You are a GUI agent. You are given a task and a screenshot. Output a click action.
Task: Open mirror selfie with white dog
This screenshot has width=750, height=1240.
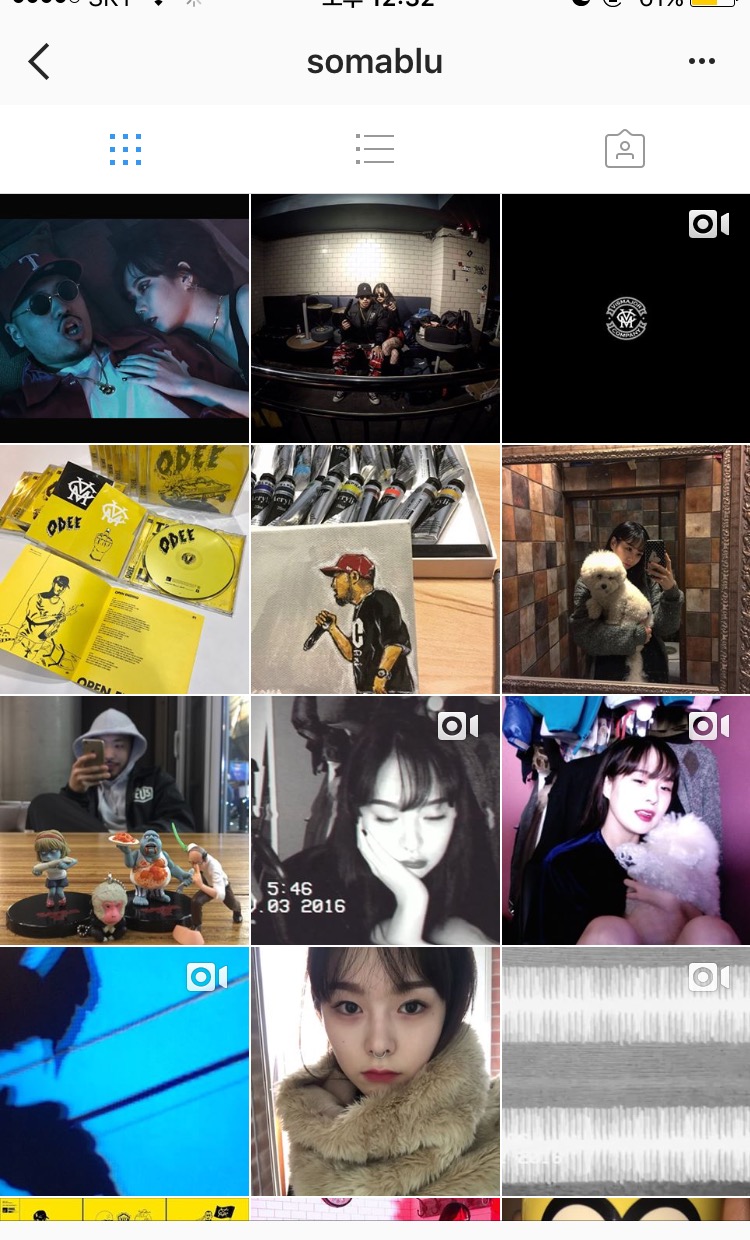coord(626,569)
